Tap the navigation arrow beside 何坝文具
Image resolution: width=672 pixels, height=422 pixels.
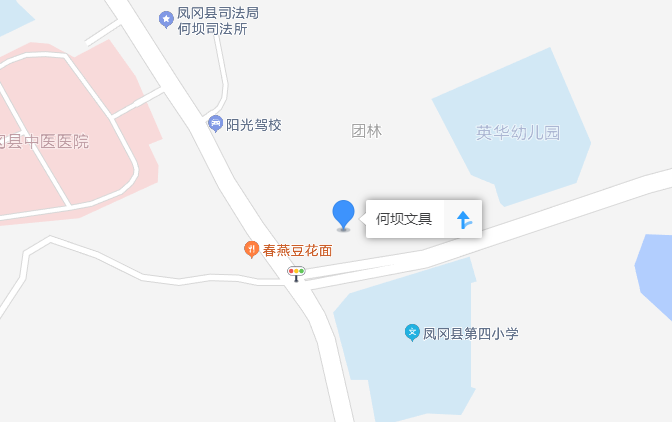pyautogui.click(x=463, y=219)
